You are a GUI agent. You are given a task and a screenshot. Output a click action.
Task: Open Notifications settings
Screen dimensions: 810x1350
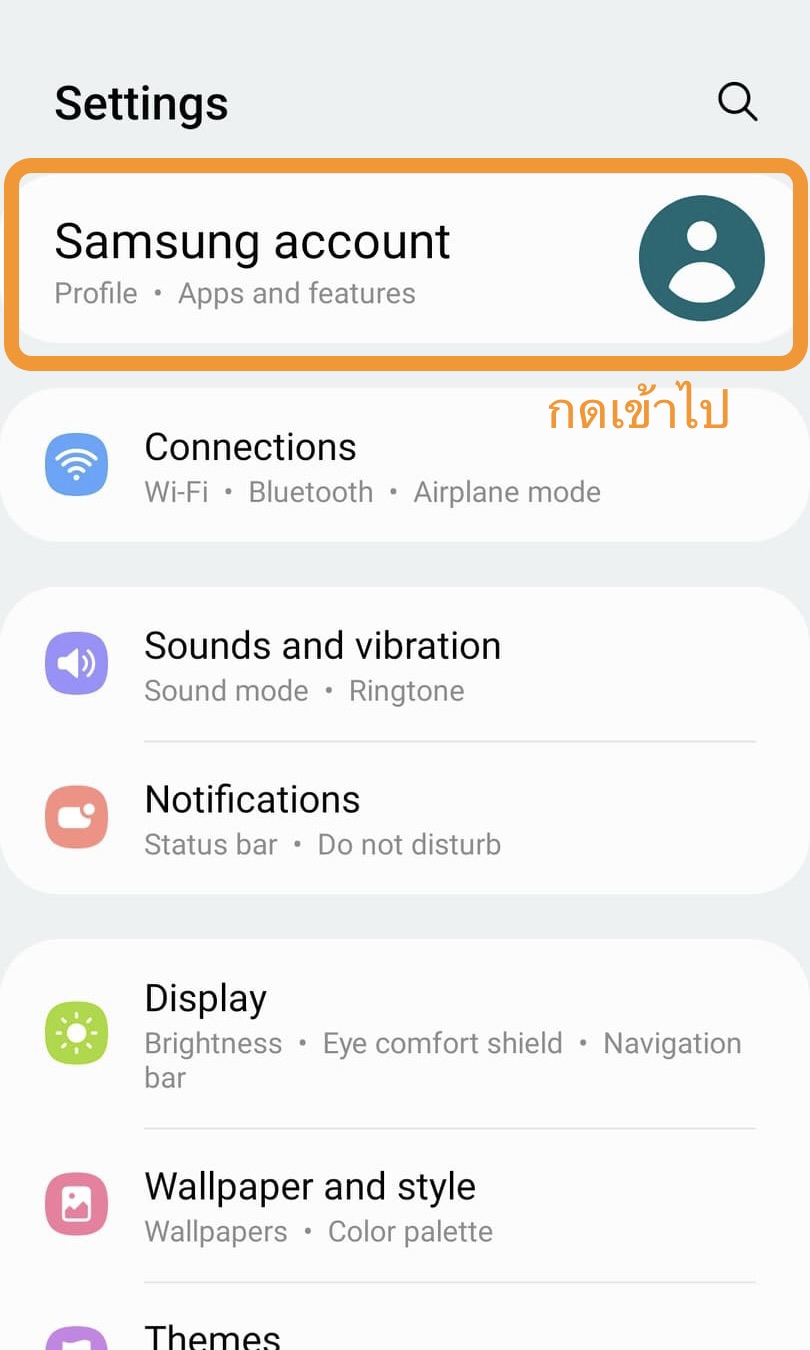click(405, 819)
